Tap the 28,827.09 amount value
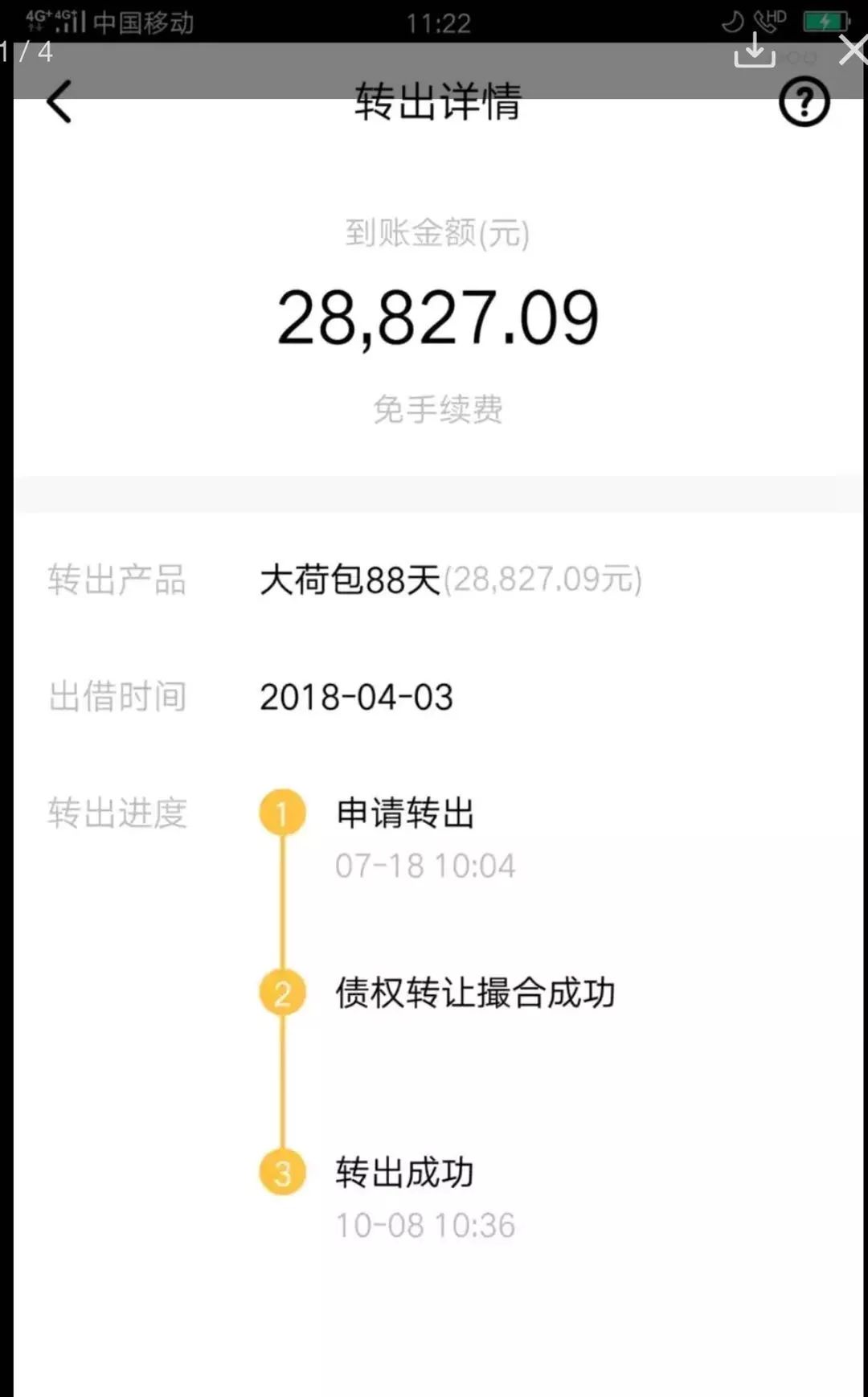Viewport: 868px width, 1397px height. point(437,317)
